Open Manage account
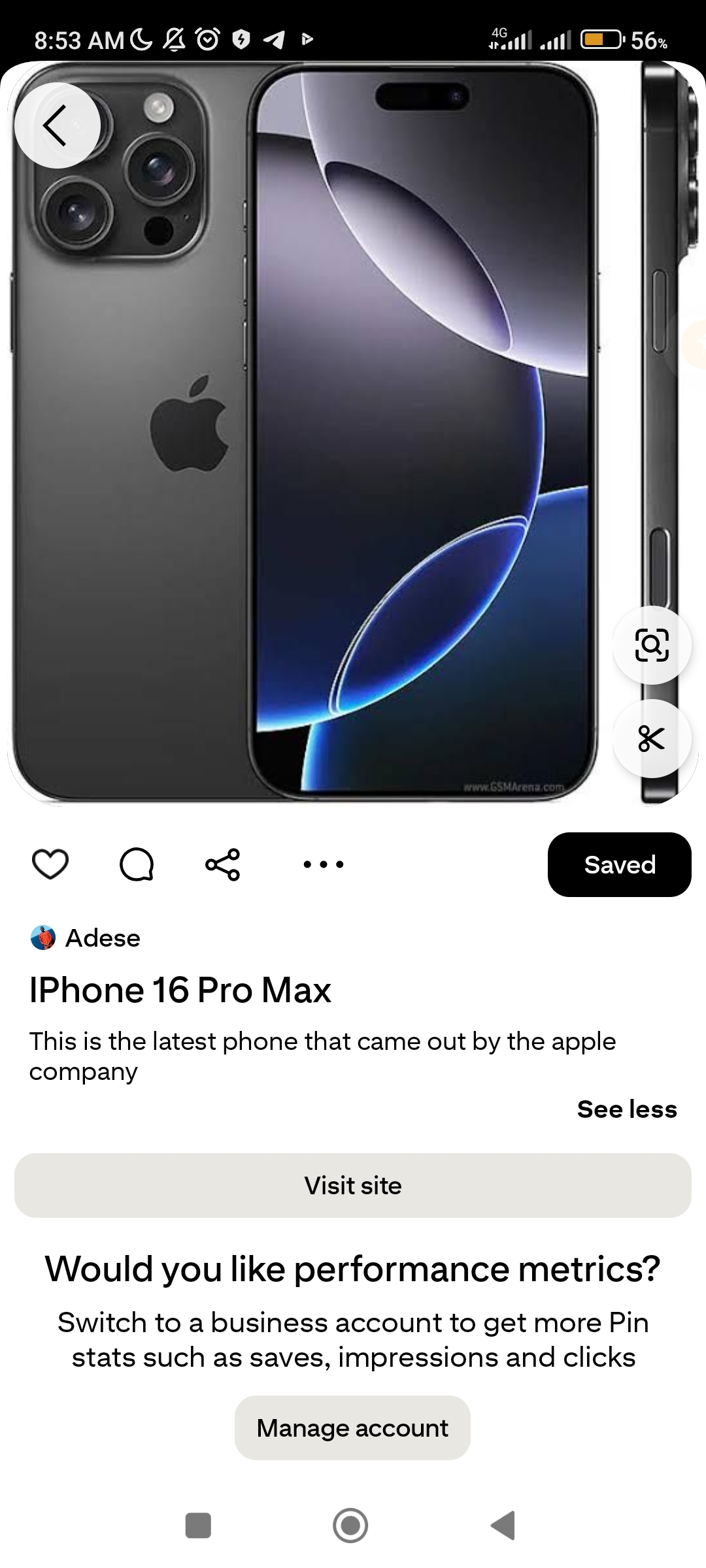This screenshot has width=706, height=1568. pyautogui.click(x=352, y=1428)
